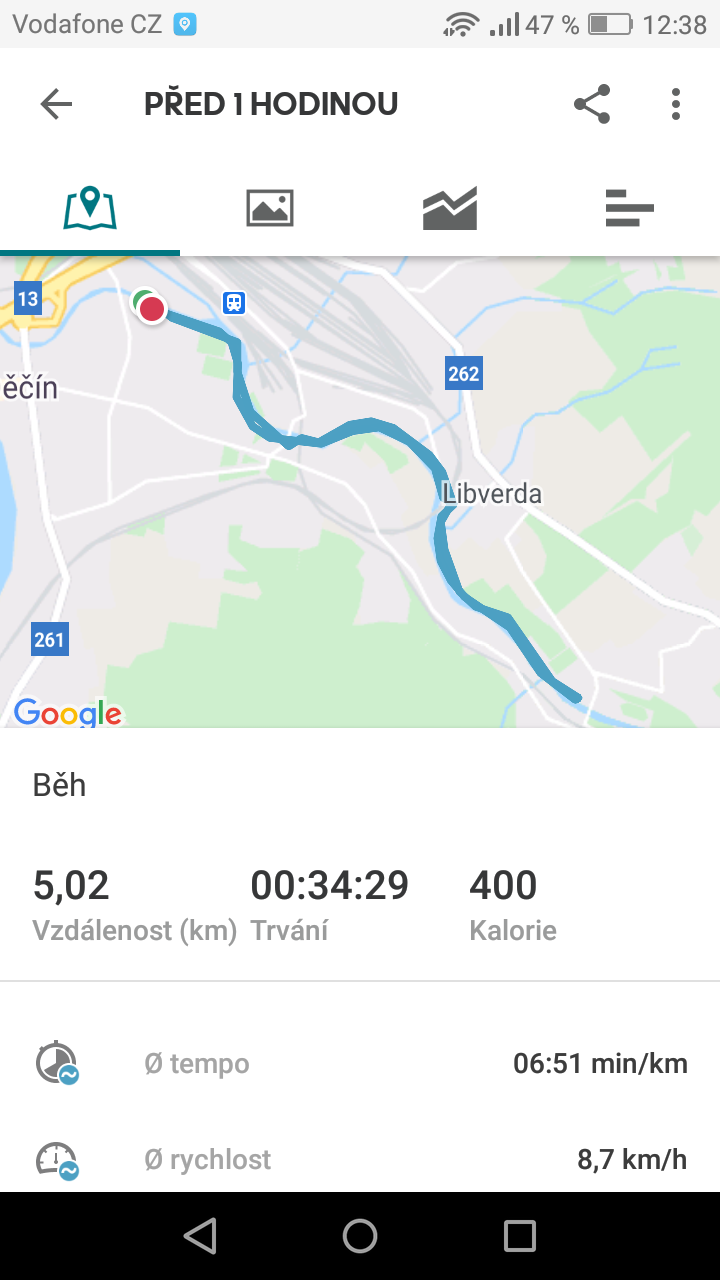This screenshot has height=1280, width=720.
Task: Switch to the splits bars tab
Action: (630, 208)
